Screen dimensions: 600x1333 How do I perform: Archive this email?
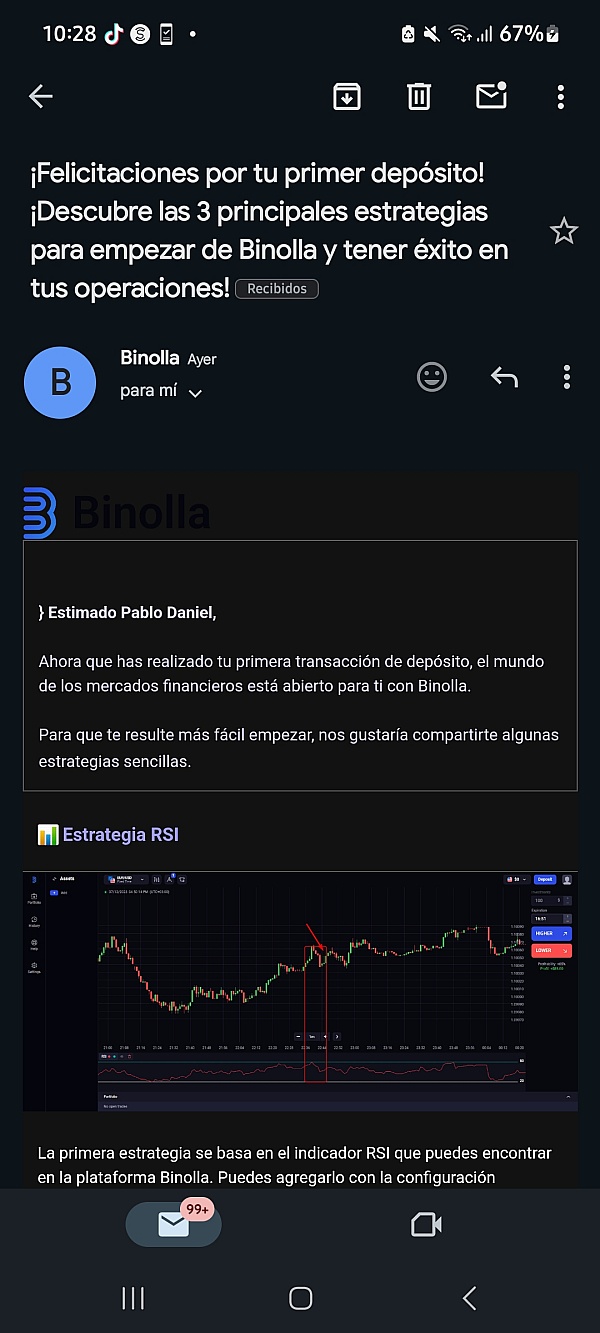click(346, 96)
